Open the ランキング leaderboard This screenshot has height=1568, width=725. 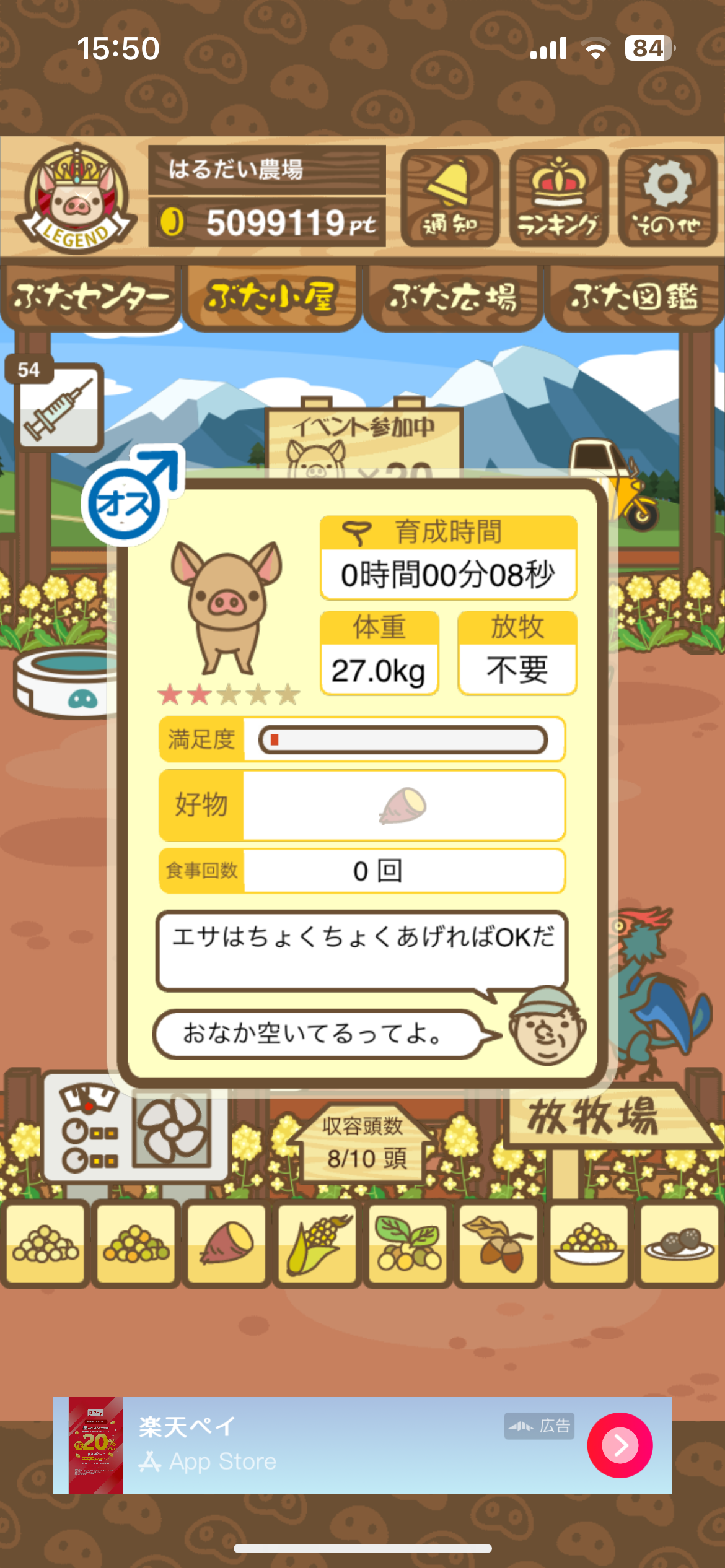558,198
